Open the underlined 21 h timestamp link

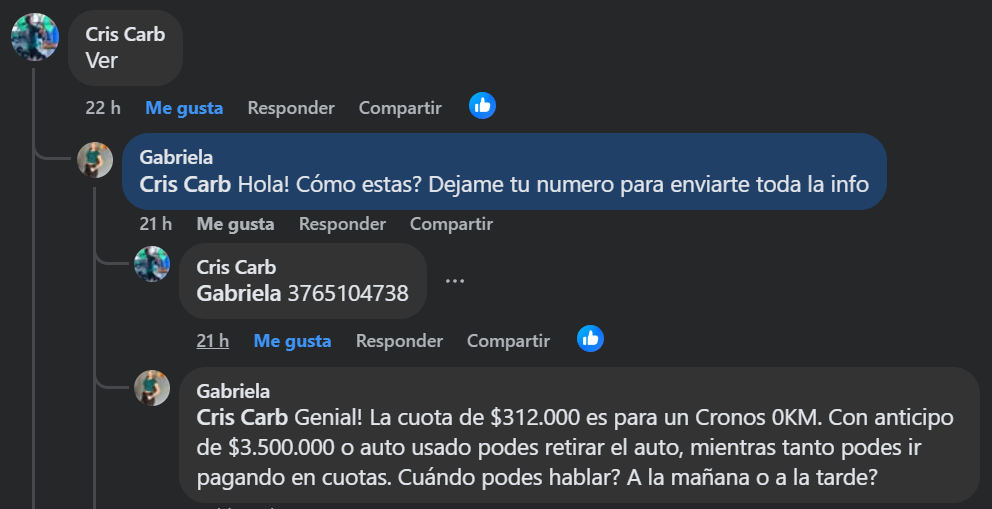(x=212, y=341)
